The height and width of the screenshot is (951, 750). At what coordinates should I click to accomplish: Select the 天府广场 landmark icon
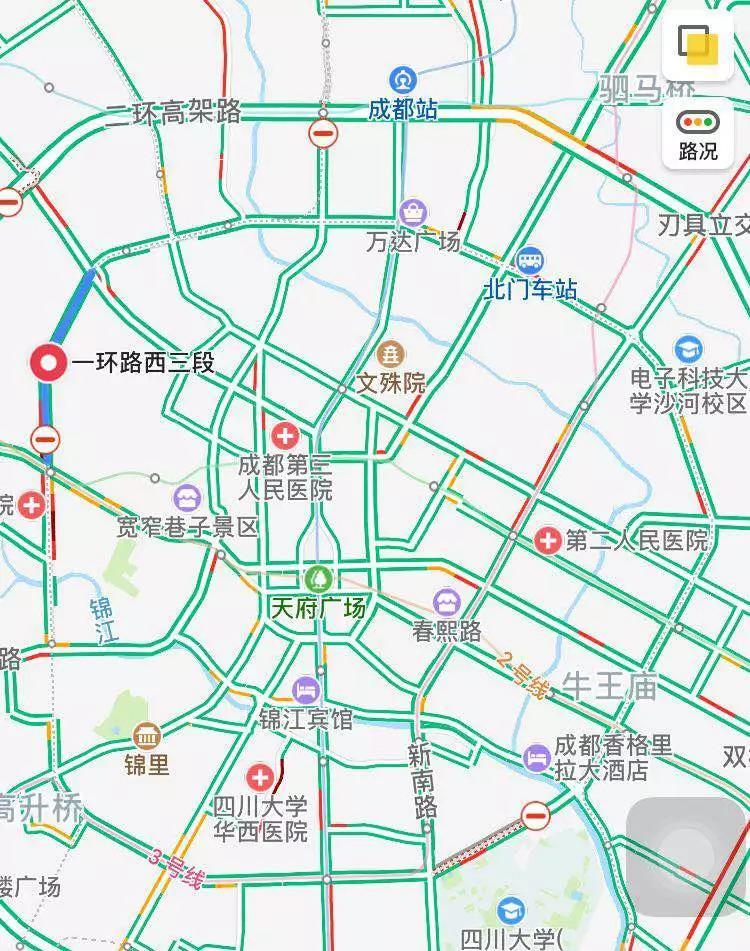319,578
